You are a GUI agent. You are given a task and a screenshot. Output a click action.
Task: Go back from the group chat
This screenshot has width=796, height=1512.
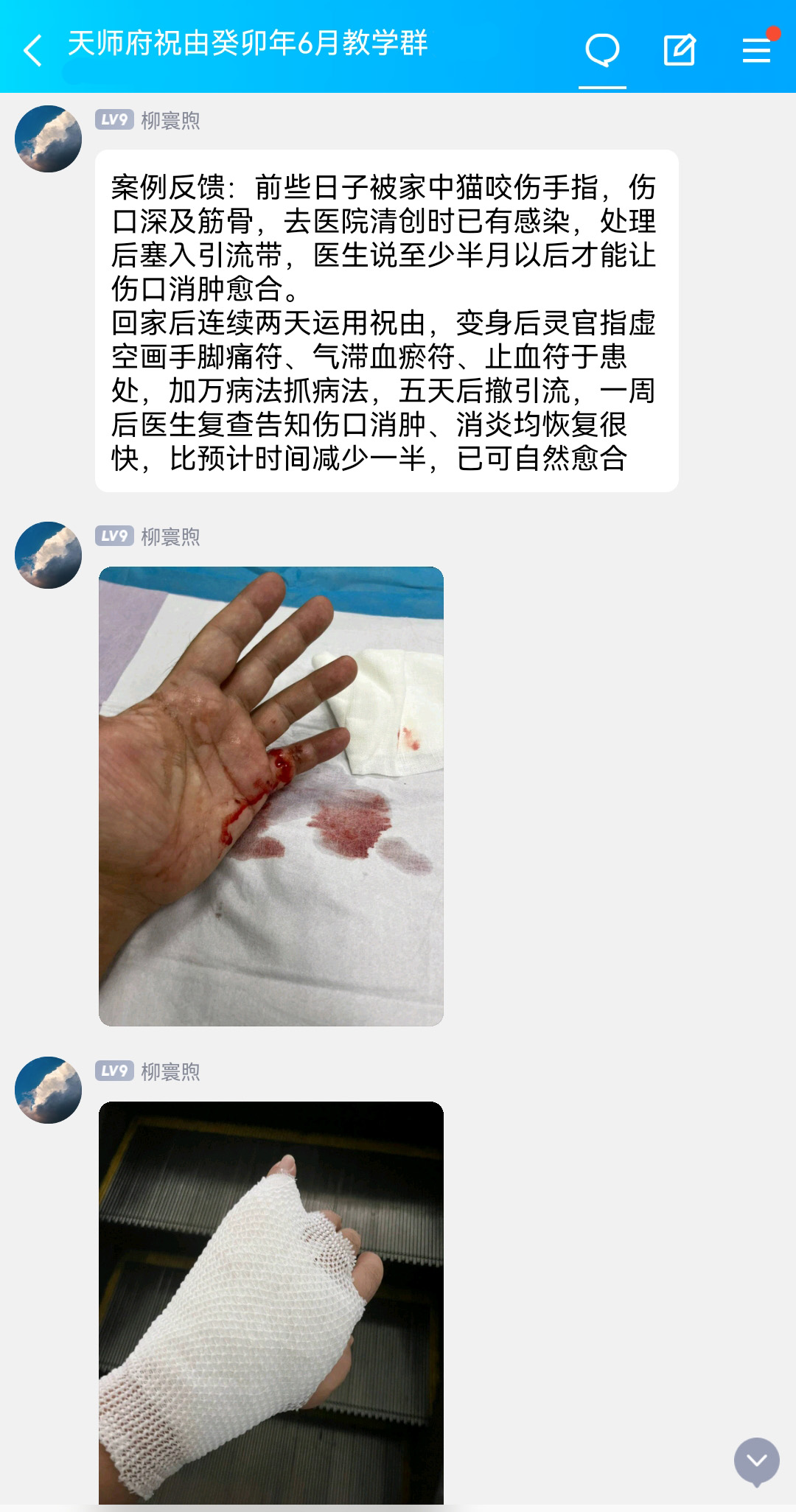32,50
